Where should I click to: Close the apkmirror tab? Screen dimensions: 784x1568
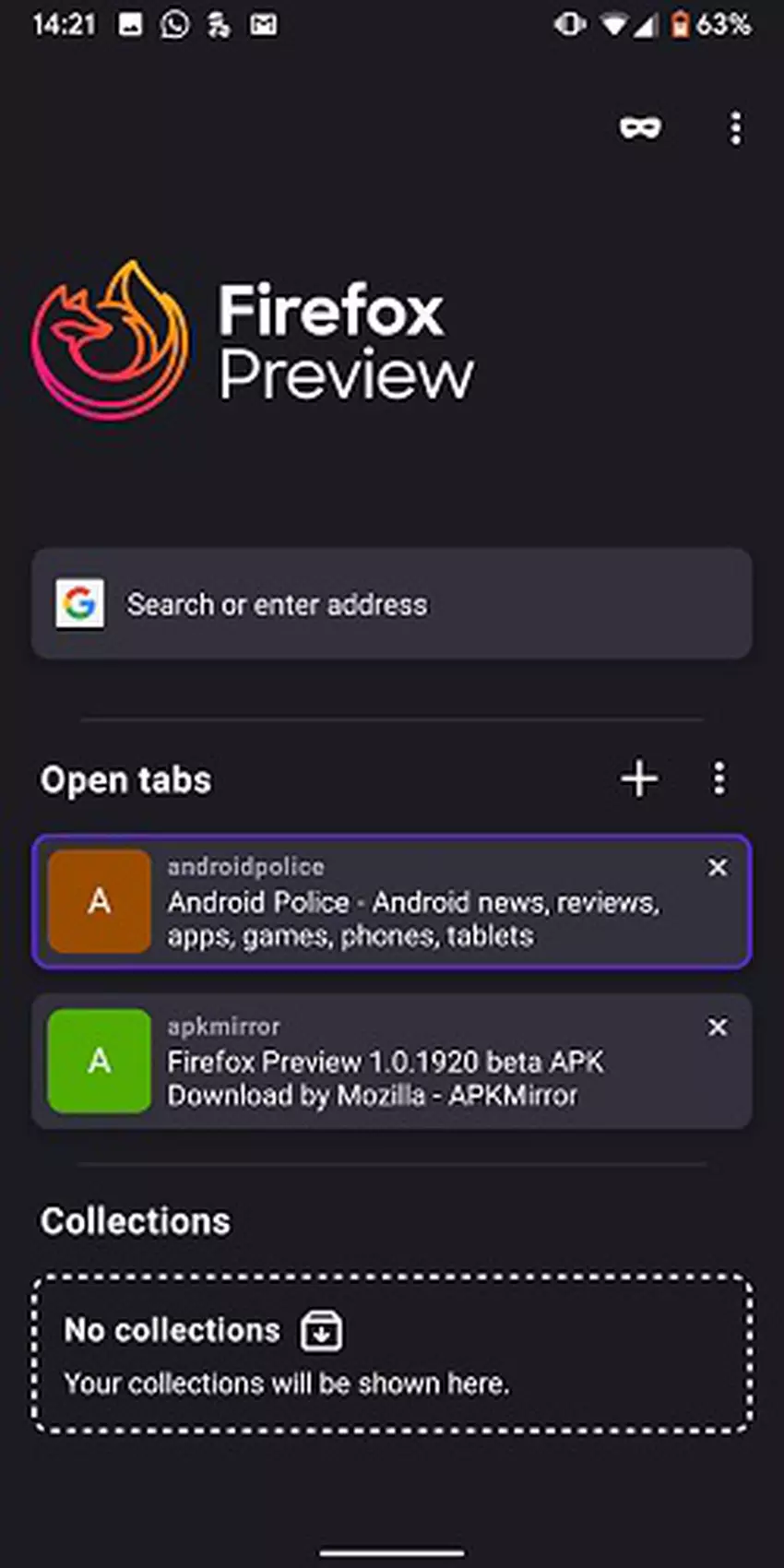pos(717,1027)
